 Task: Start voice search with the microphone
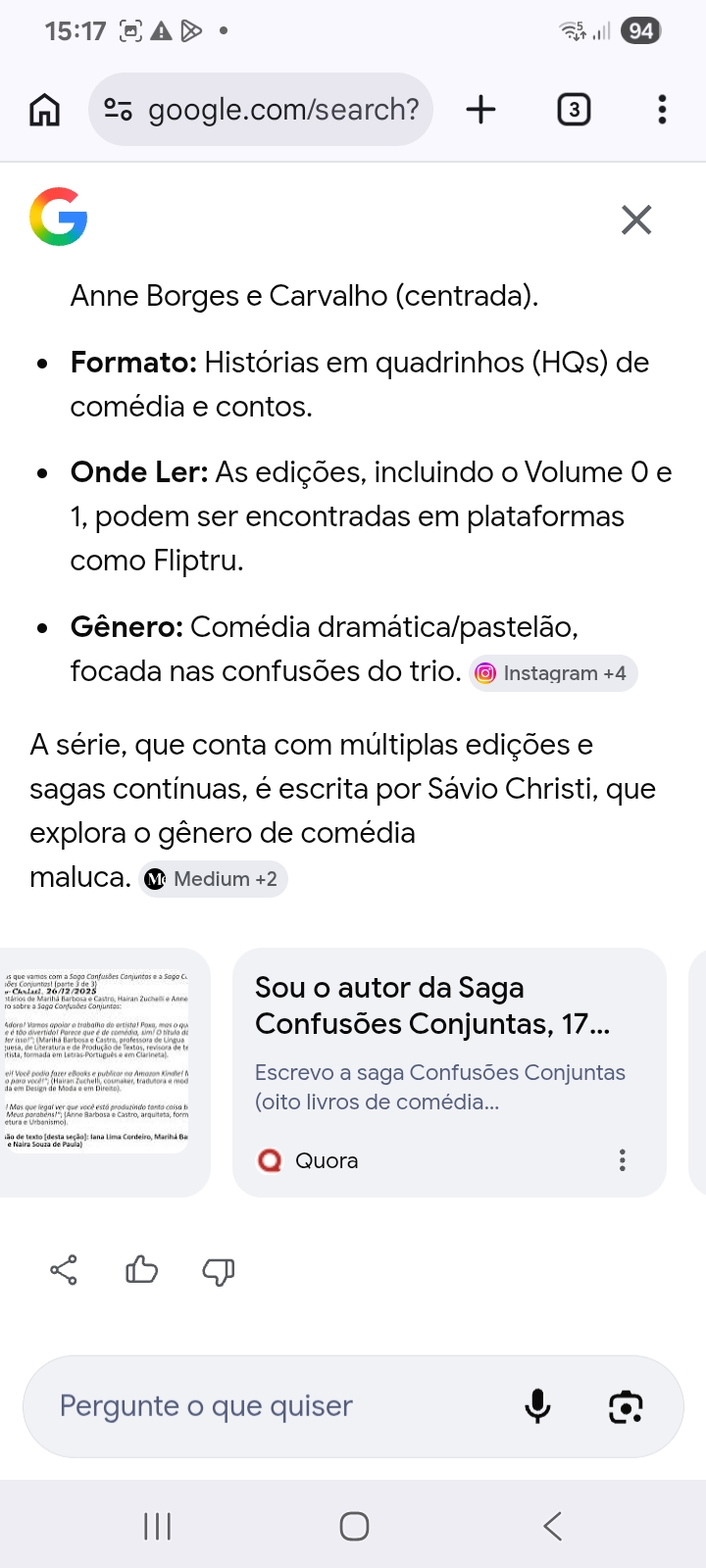point(537,1406)
